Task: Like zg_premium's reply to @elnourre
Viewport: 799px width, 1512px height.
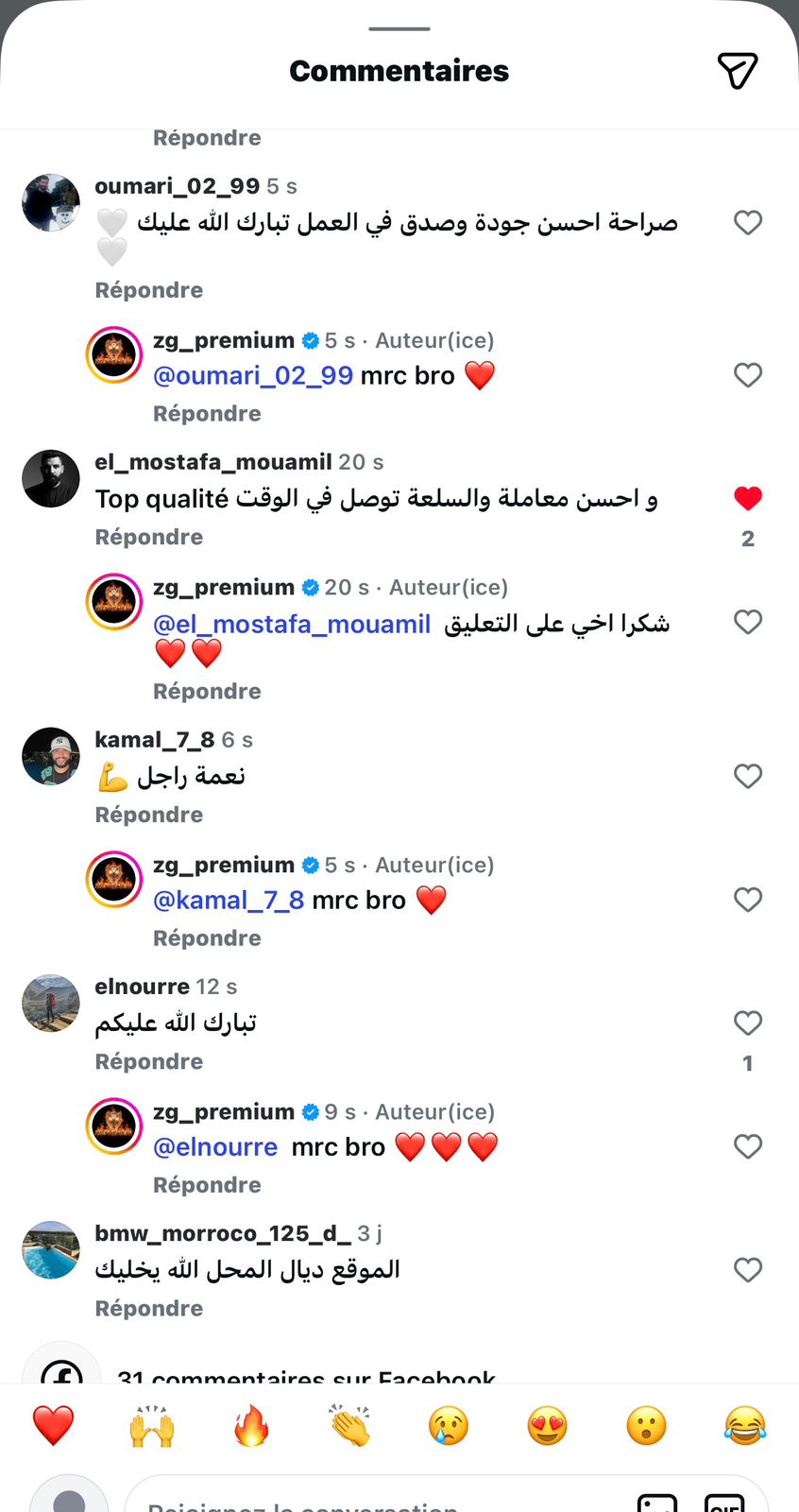Action: pyautogui.click(x=747, y=1147)
